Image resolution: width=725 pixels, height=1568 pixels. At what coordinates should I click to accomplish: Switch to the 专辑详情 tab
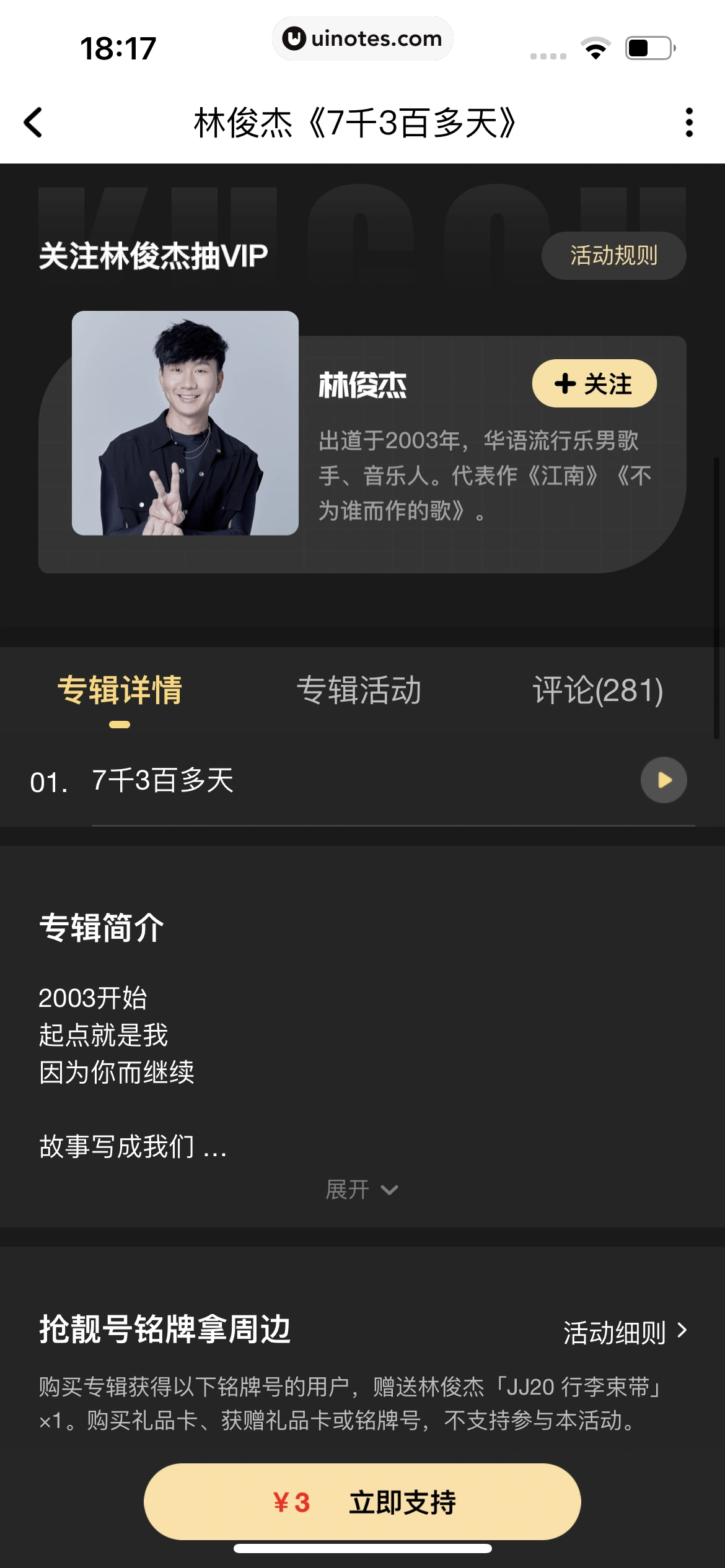120,690
